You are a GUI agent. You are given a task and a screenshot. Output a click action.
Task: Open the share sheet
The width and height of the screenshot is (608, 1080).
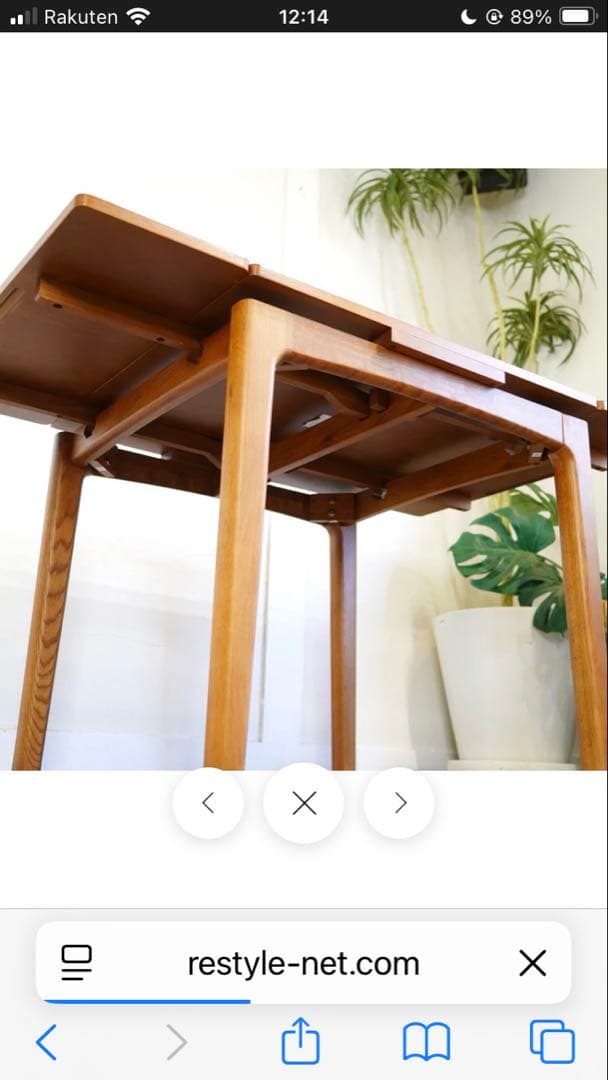(x=300, y=1043)
